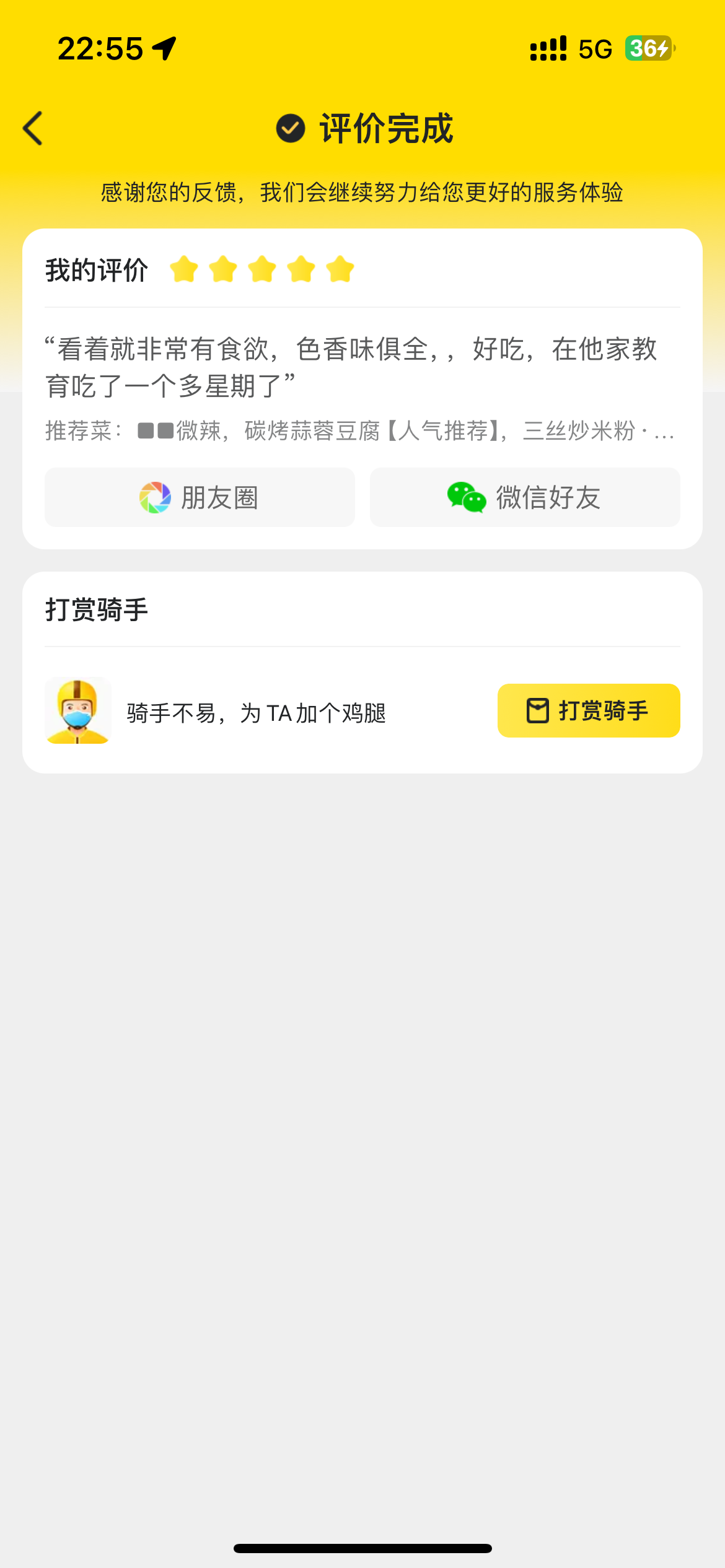The height and width of the screenshot is (1568, 725).
Task: Tap the yellow 打赏骑手 button
Action: point(588,710)
